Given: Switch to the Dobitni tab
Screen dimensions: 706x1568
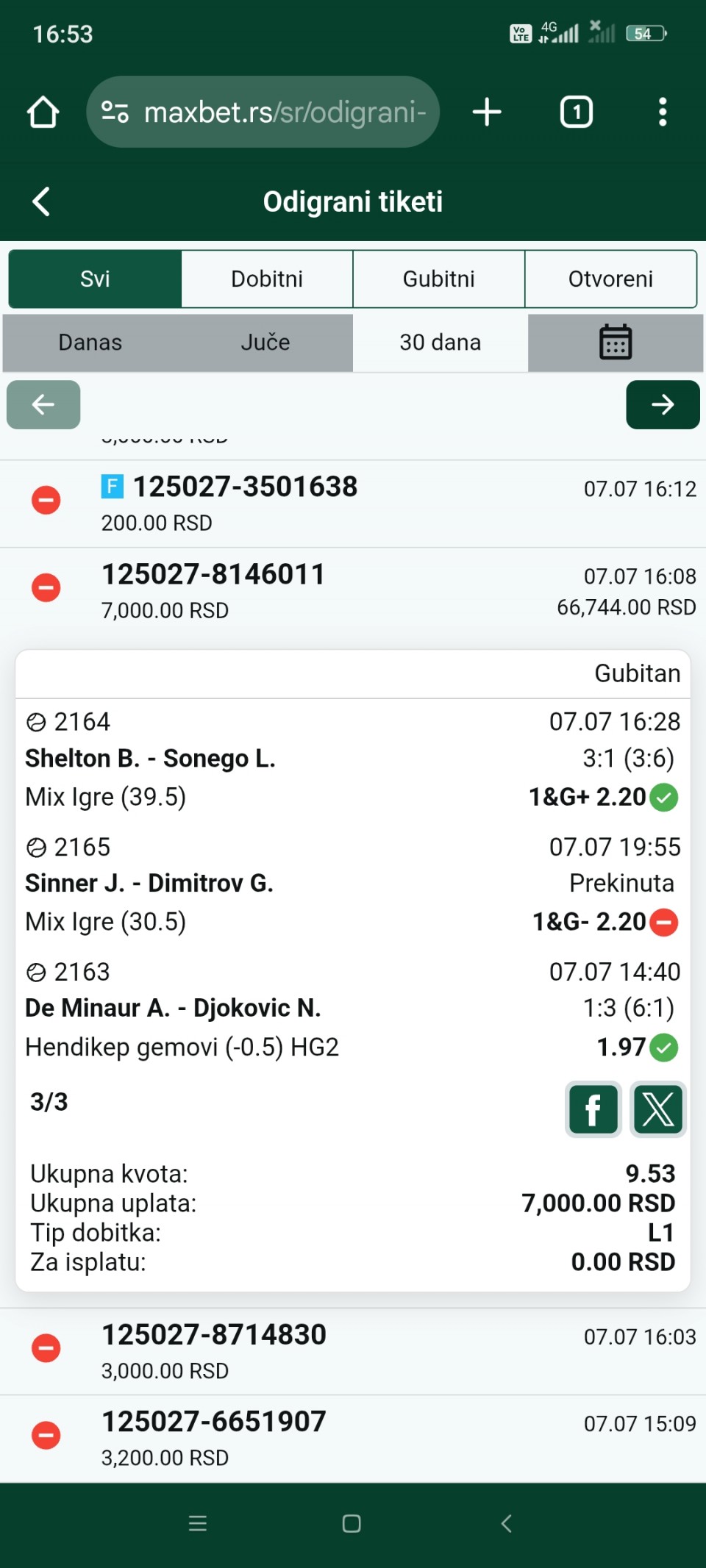Looking at the screenshot, I should [x=267, y=279].
